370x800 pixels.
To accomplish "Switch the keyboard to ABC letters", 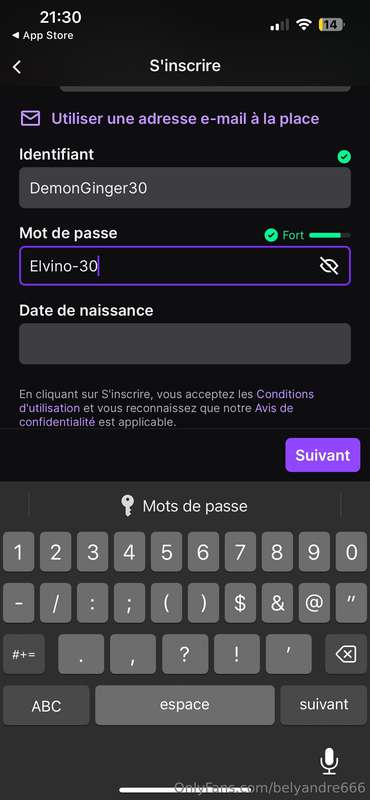I will tap(46, 706).
